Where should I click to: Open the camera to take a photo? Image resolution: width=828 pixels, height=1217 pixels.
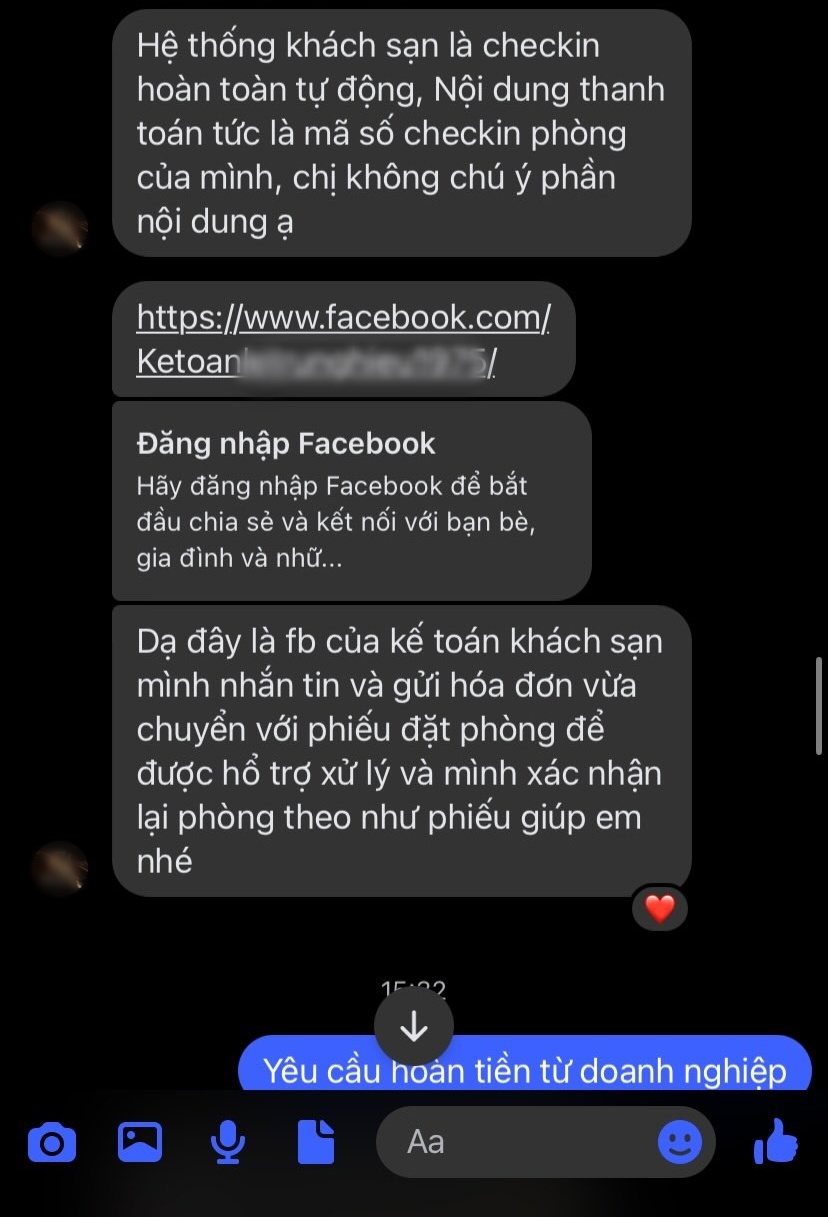(x=52, y=1141)
